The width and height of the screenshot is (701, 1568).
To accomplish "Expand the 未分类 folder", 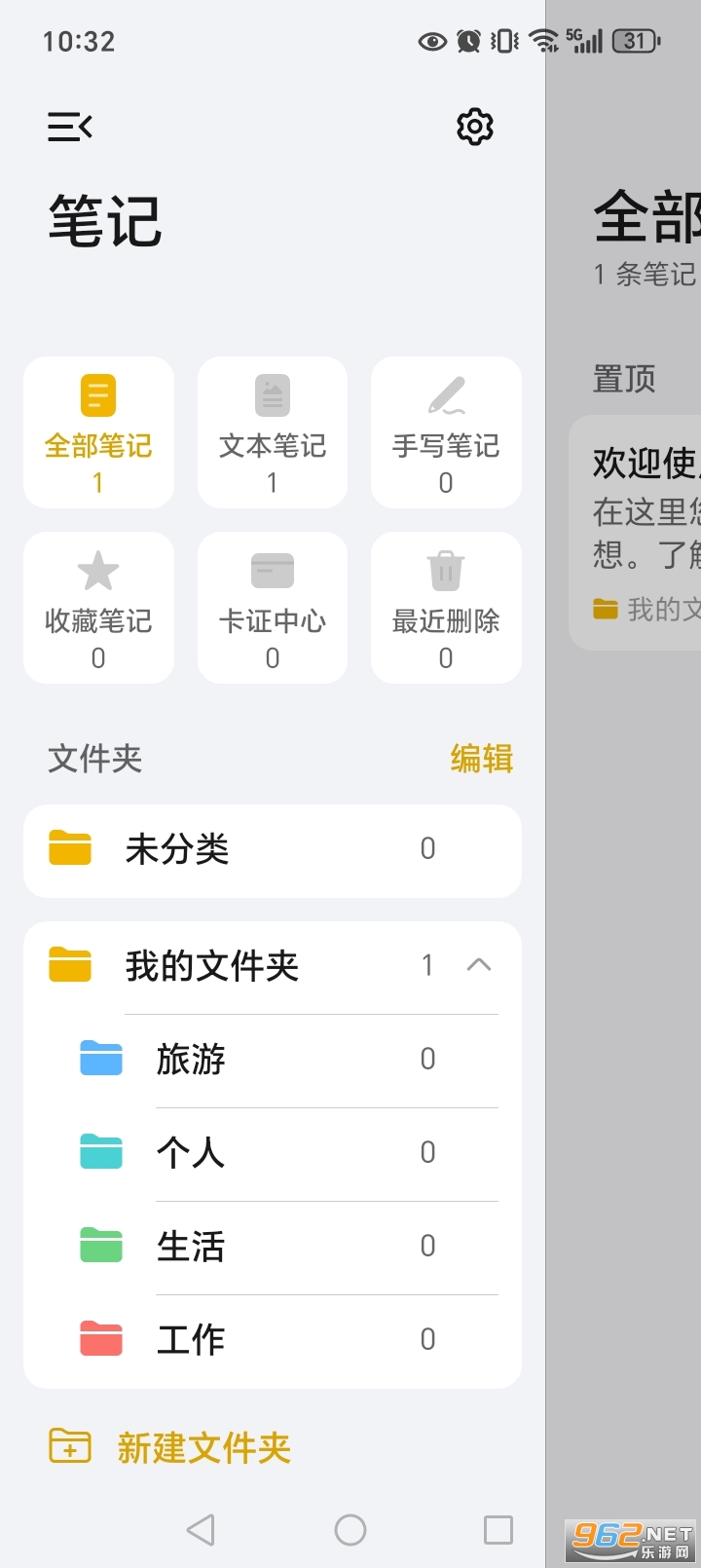I will click(272, 849).
